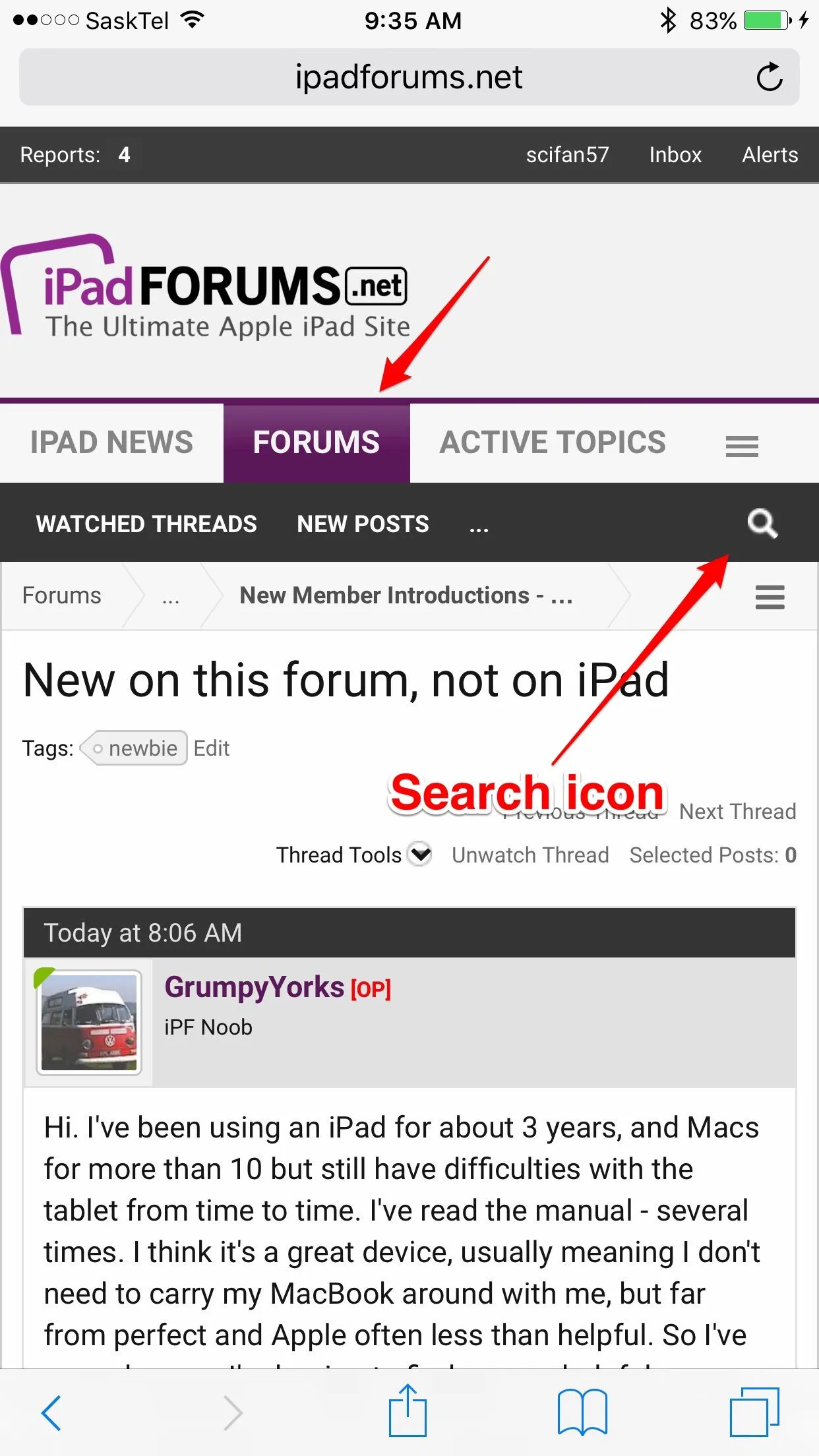Open the search magnifier icon

pos(762,524)
